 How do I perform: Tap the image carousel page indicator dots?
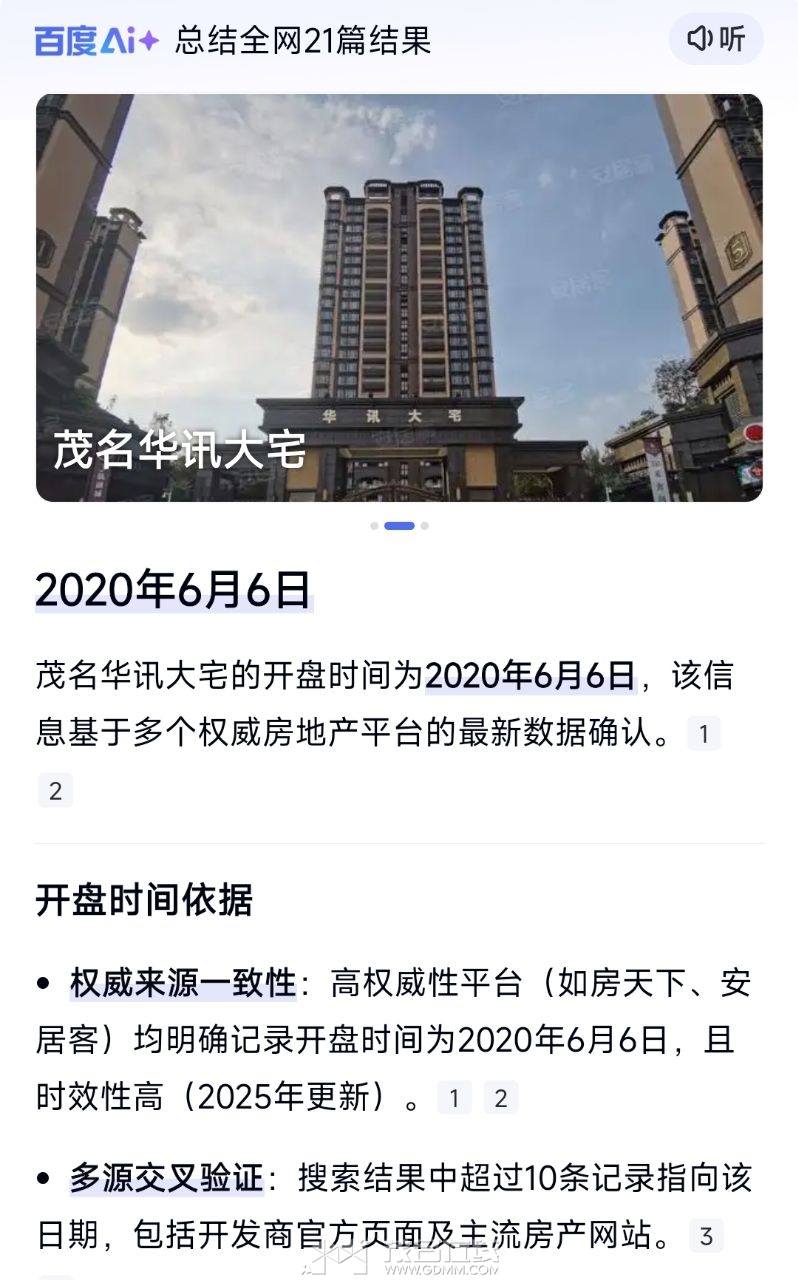point(399,525)
